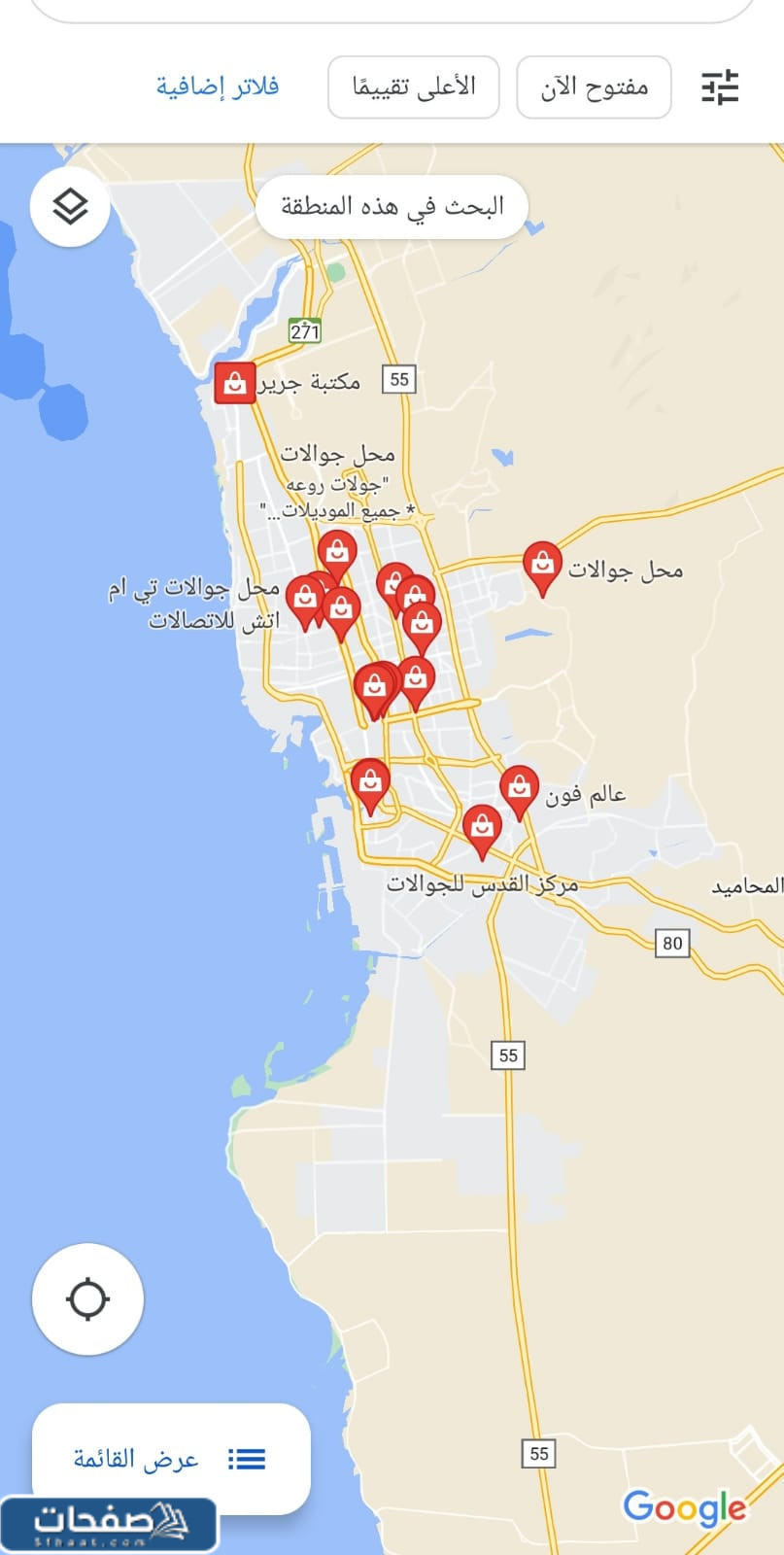Select the eastern محل جوالات pin
This screenshot has height=1555, width=784.
click(543, 565)
